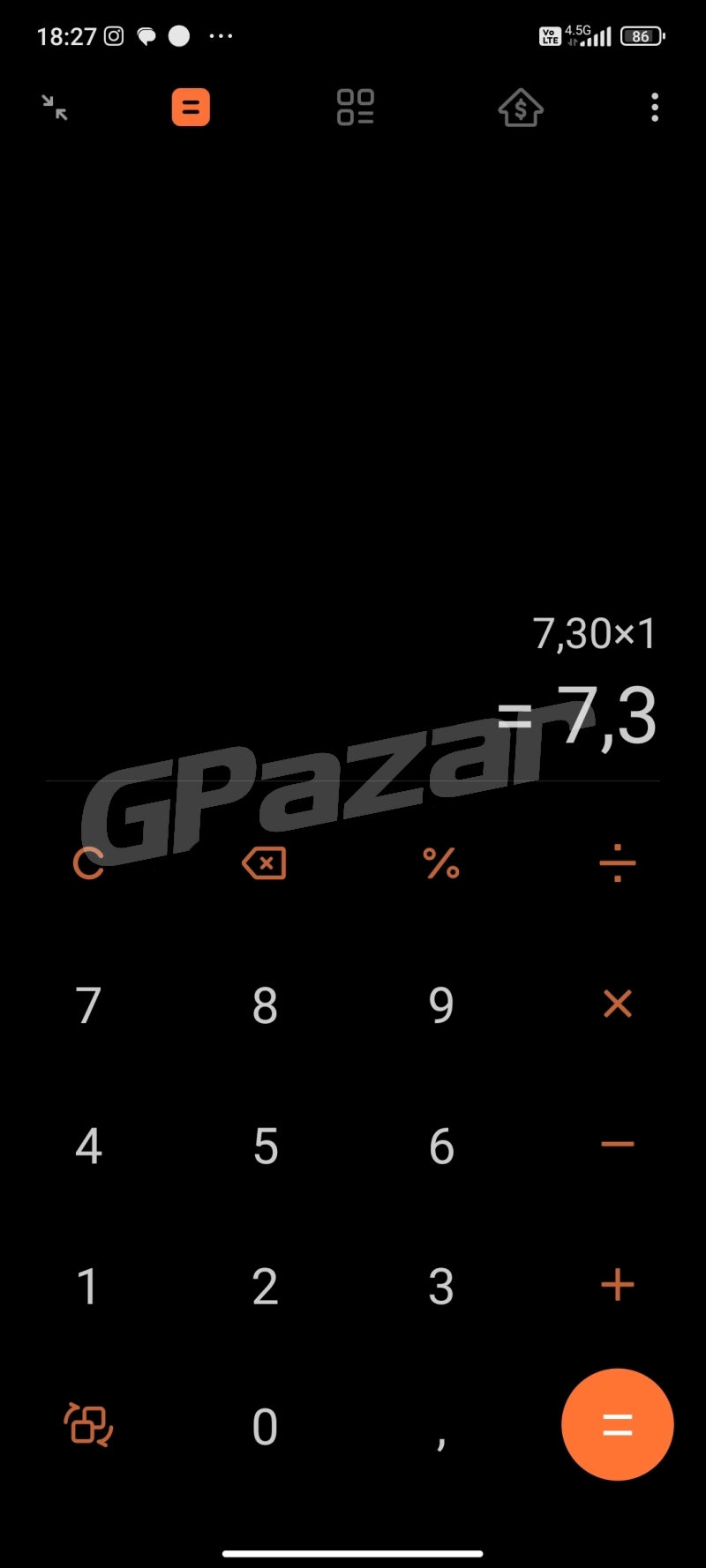Clear the calculation with C
706x1568 pixels.
88,863
